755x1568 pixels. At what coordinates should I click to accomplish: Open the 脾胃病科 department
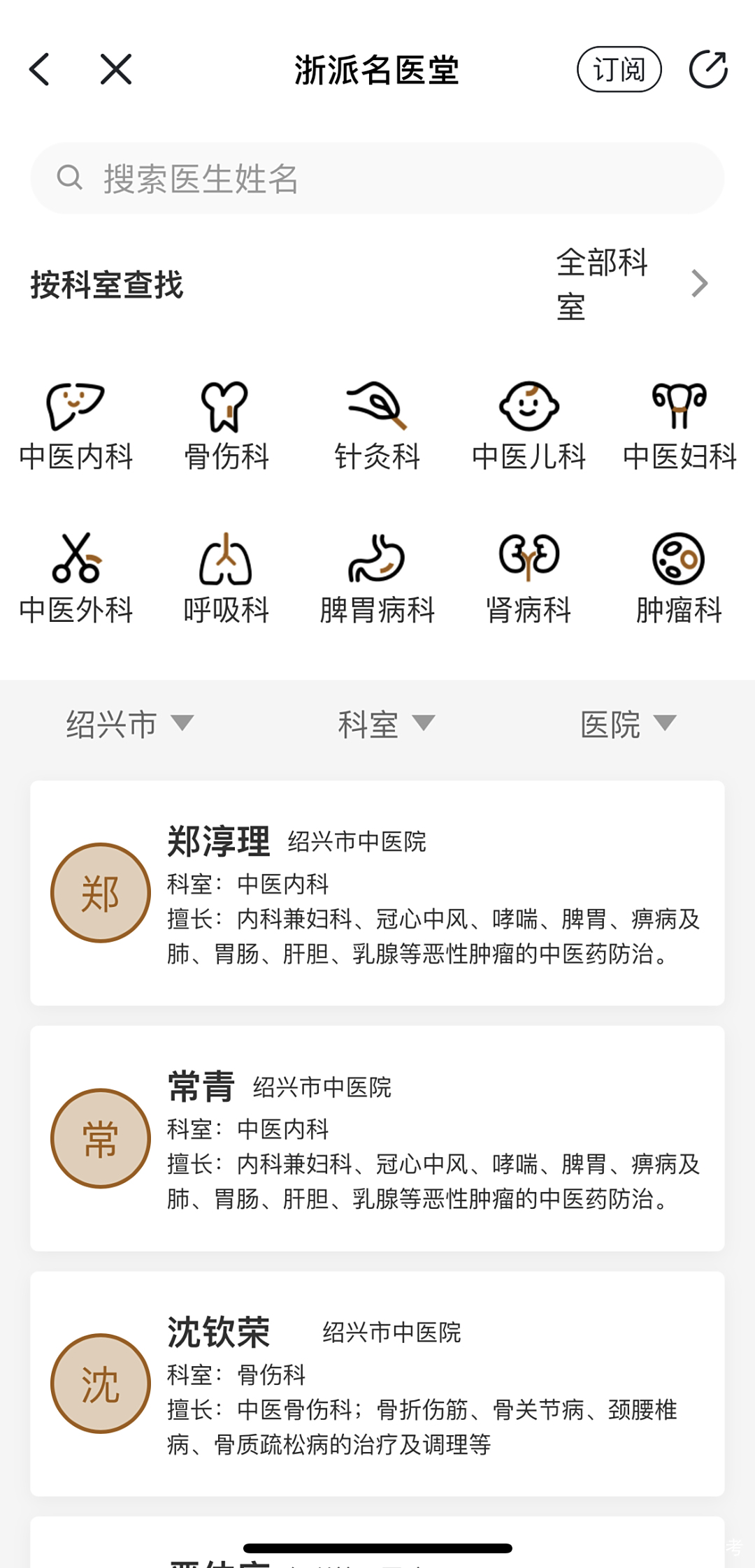click(x=377, y=579)
